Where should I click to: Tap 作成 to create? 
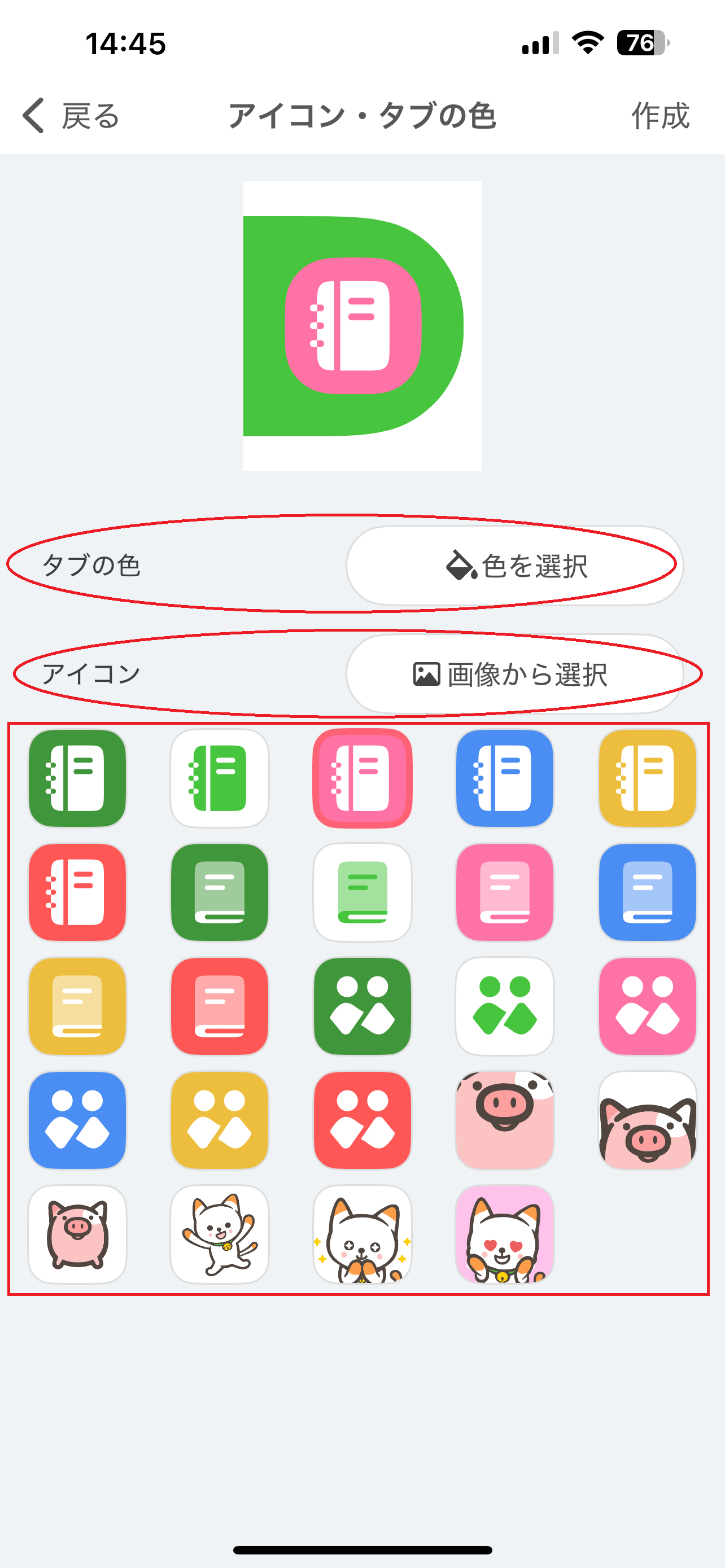point(660,116)
